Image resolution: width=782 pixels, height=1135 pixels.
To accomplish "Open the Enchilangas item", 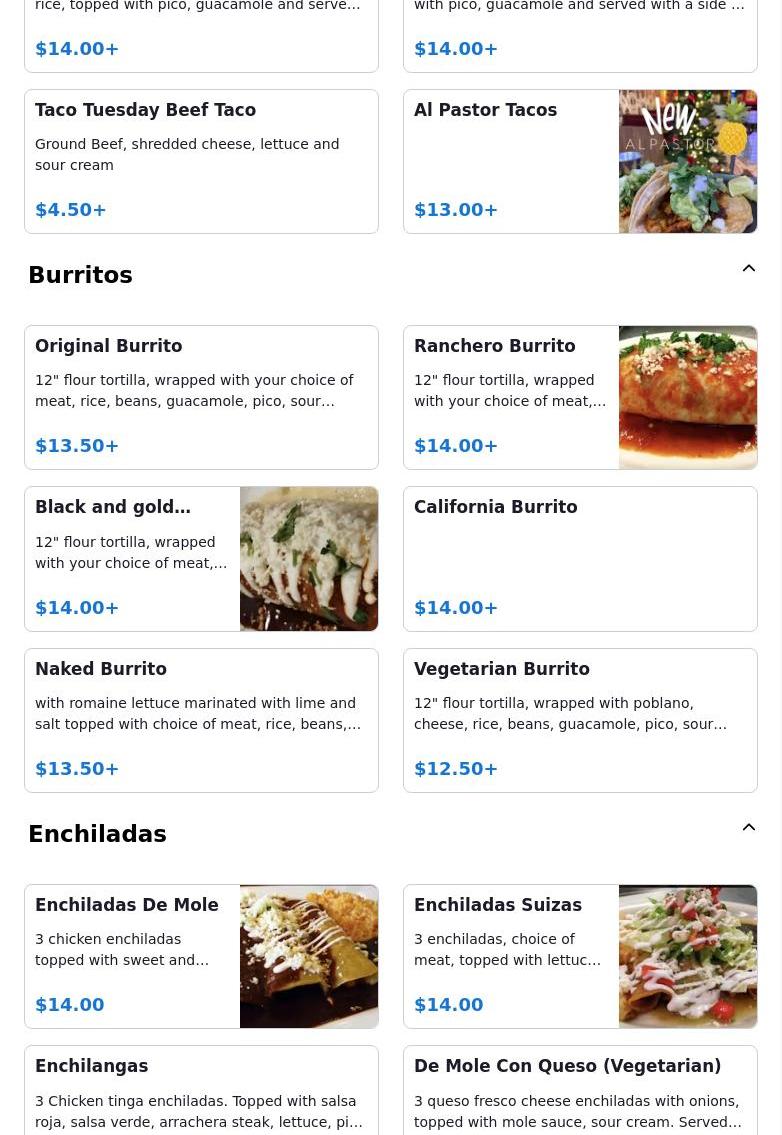I will coord(201,1091).
